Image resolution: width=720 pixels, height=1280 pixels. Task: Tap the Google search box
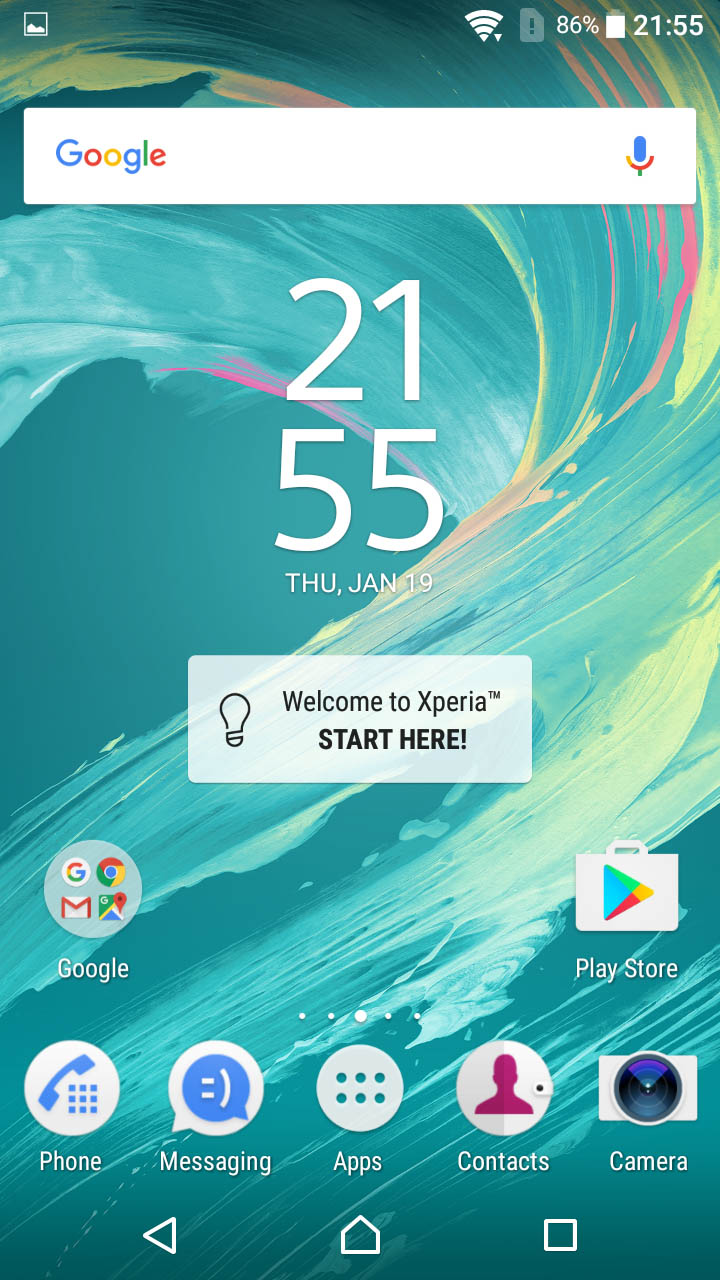tap(360, 156)
